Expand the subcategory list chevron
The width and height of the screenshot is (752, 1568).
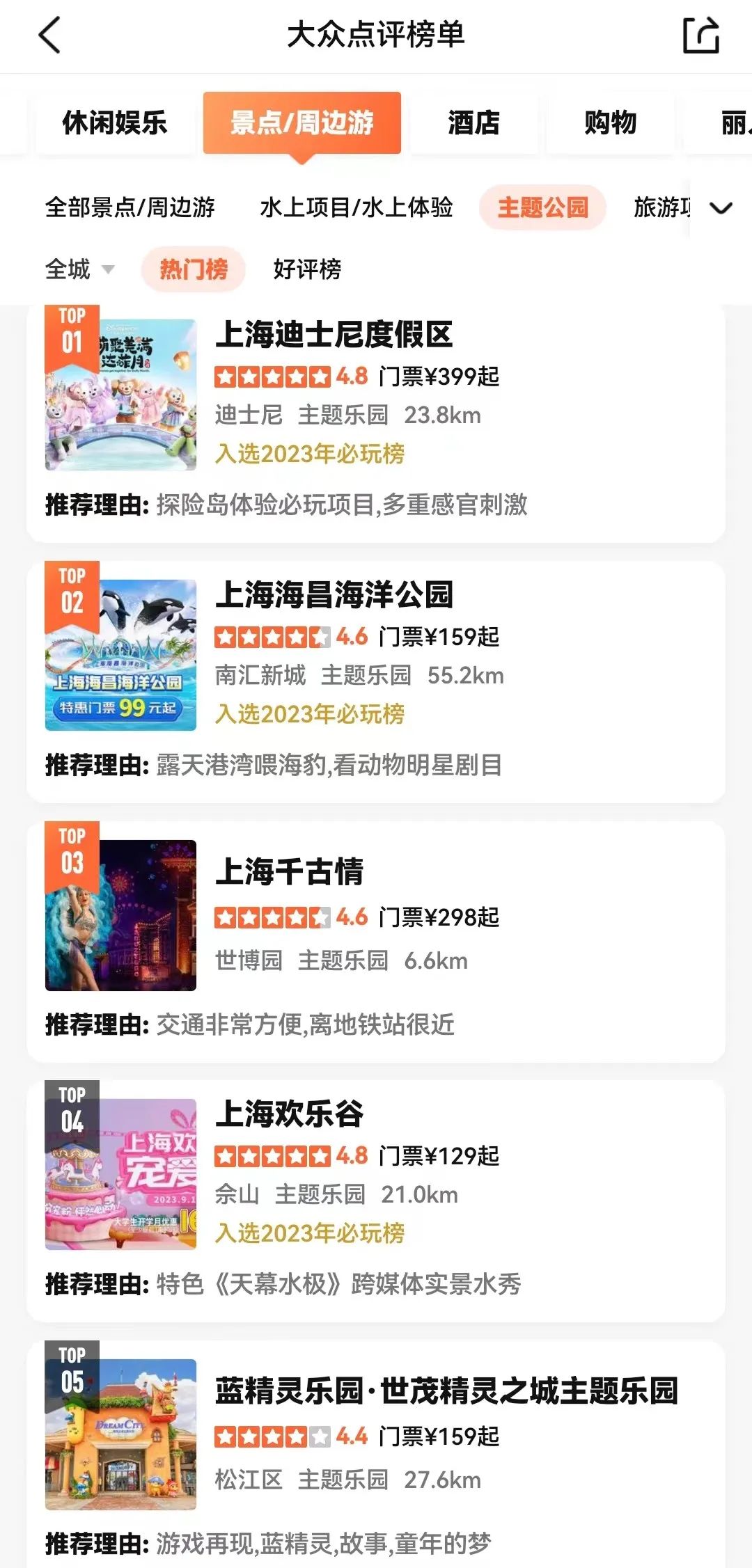click(721, 207)
